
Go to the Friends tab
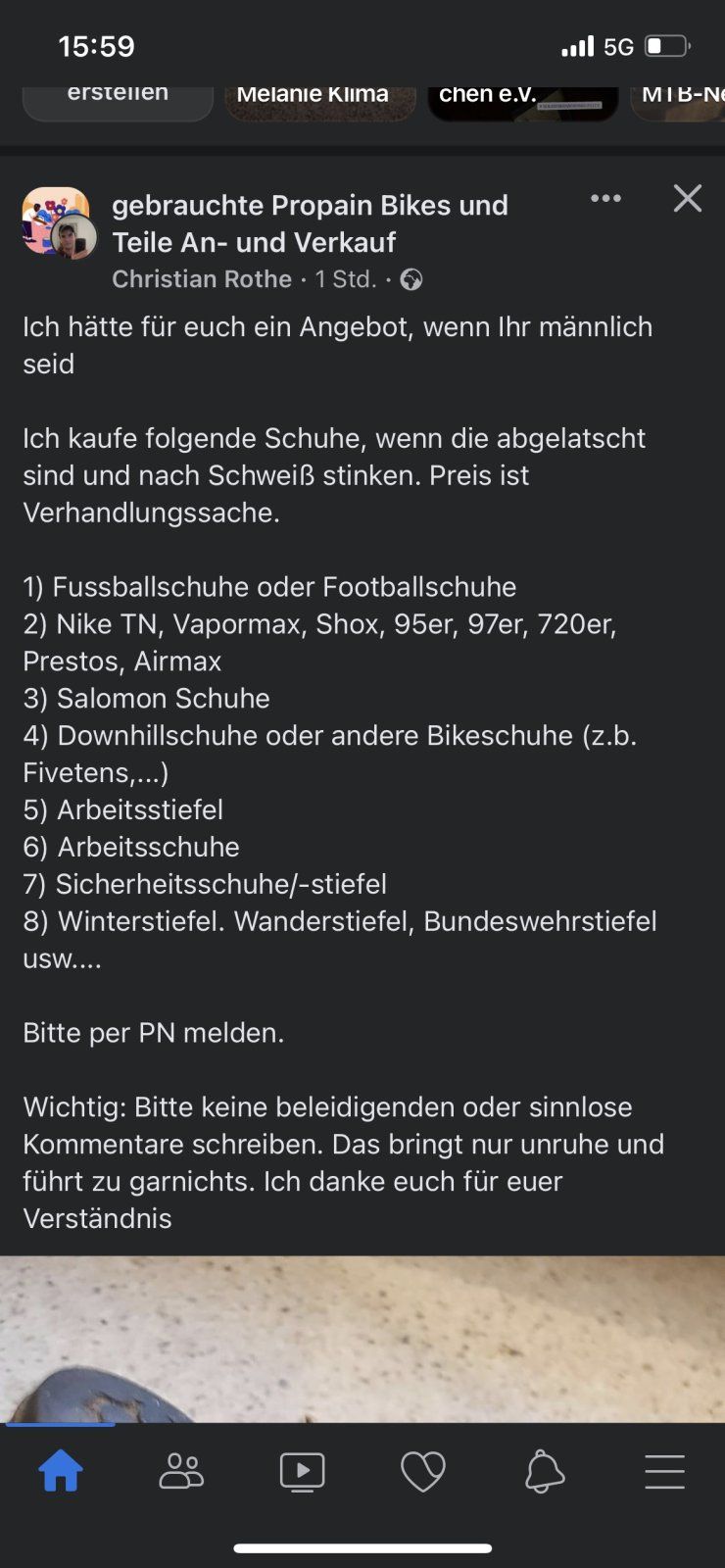[x=181, y=1471]
